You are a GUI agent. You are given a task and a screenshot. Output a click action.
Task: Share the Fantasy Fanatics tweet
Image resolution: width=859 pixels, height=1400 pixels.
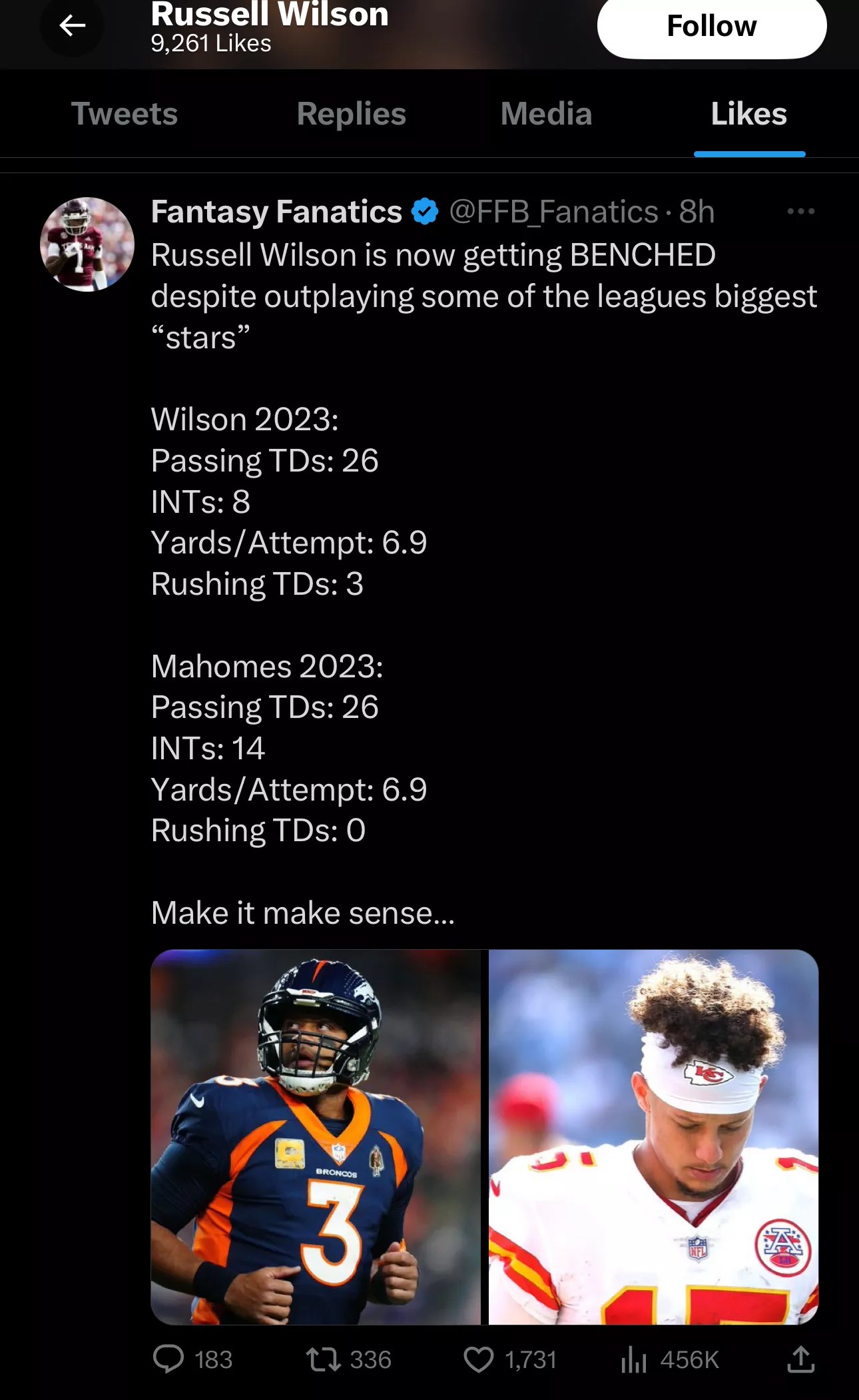(x=800, y=1359)
